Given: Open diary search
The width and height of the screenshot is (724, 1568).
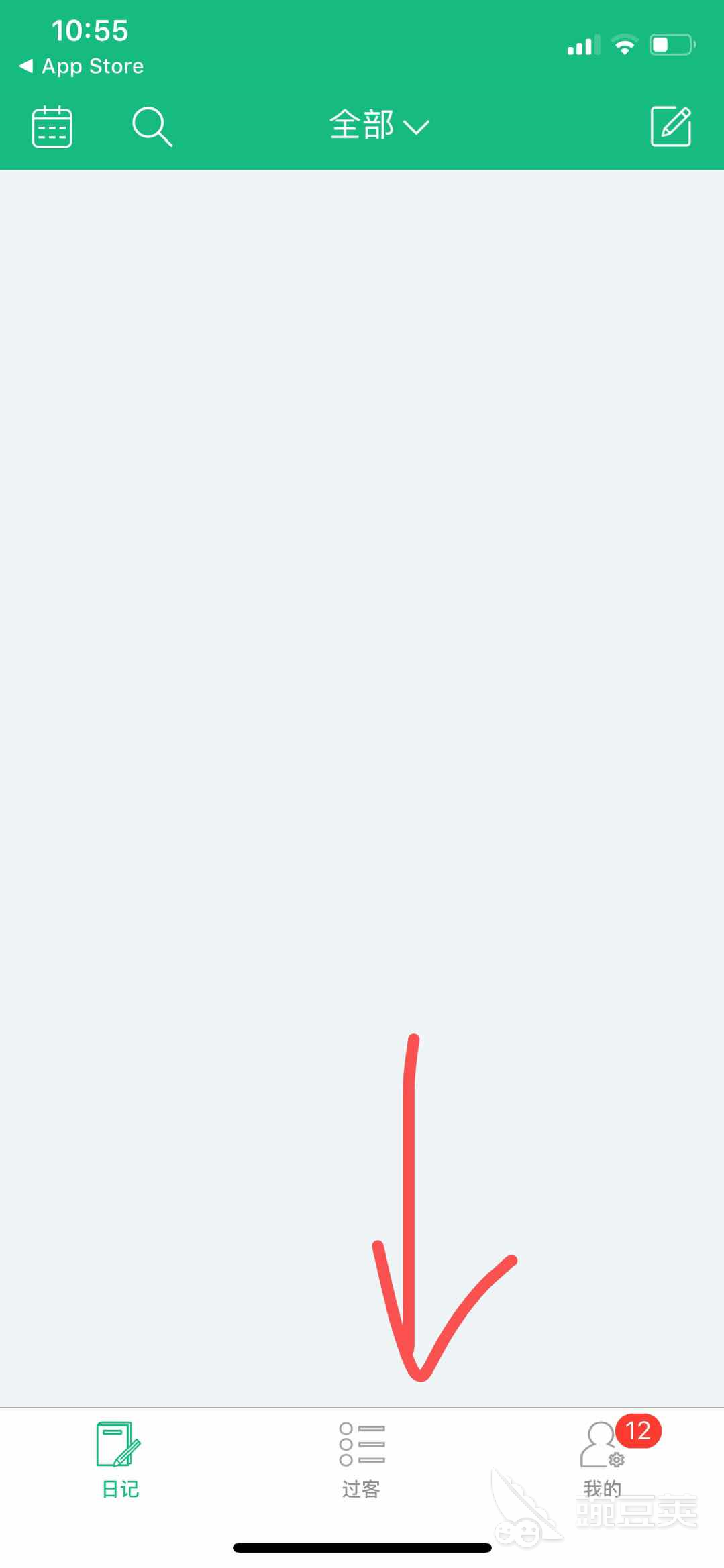Looking at the screenshot, I should [x=152, y=126].
